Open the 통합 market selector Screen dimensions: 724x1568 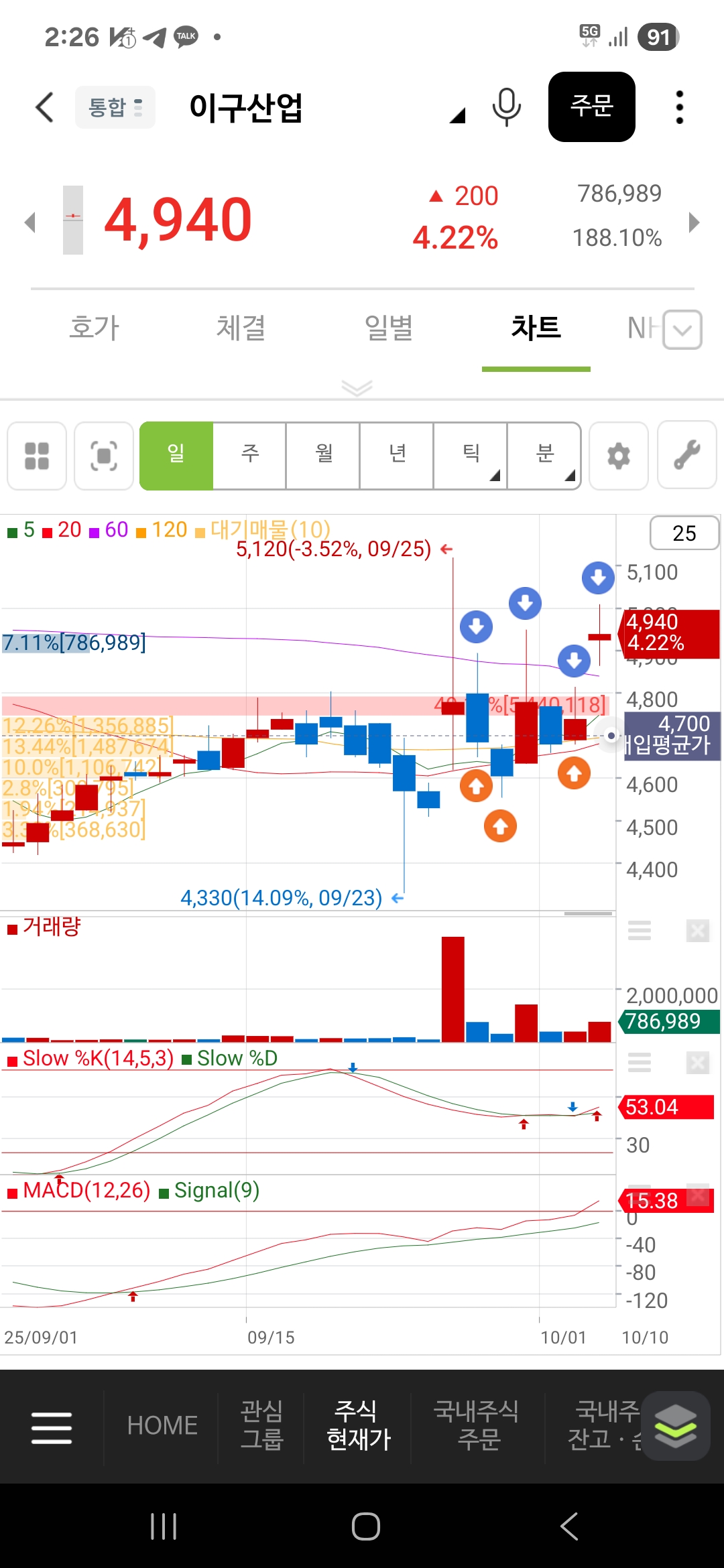tap(115, 107)
